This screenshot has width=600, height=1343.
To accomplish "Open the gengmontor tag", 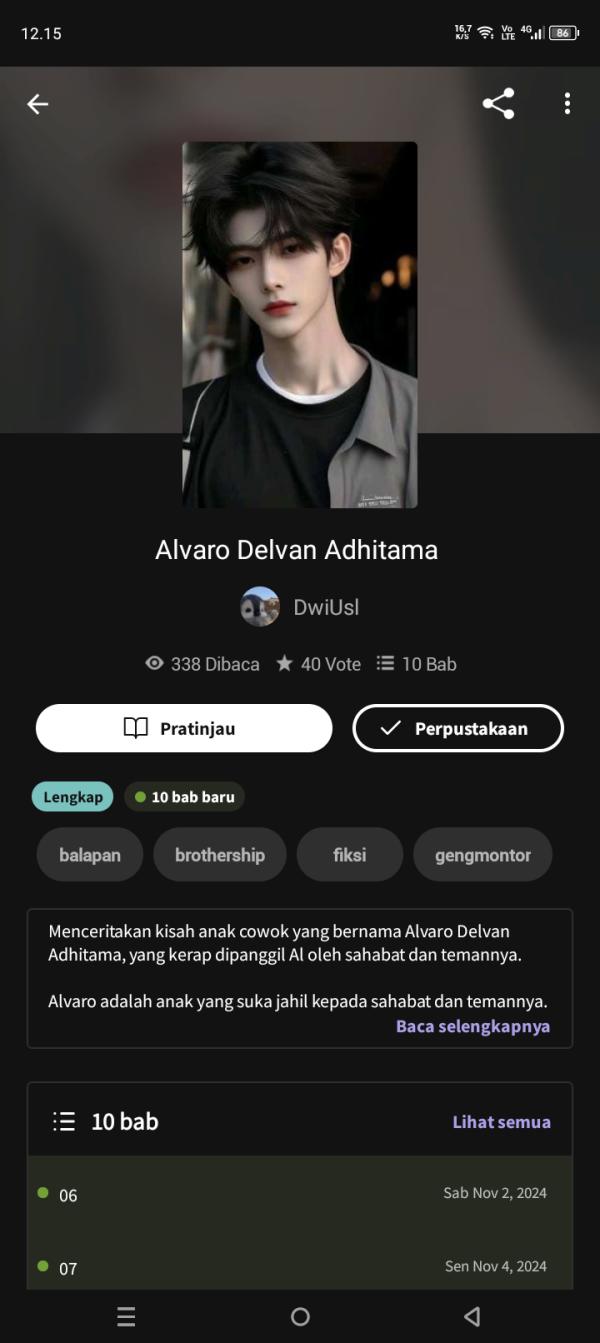I will (x=482, y=855).
